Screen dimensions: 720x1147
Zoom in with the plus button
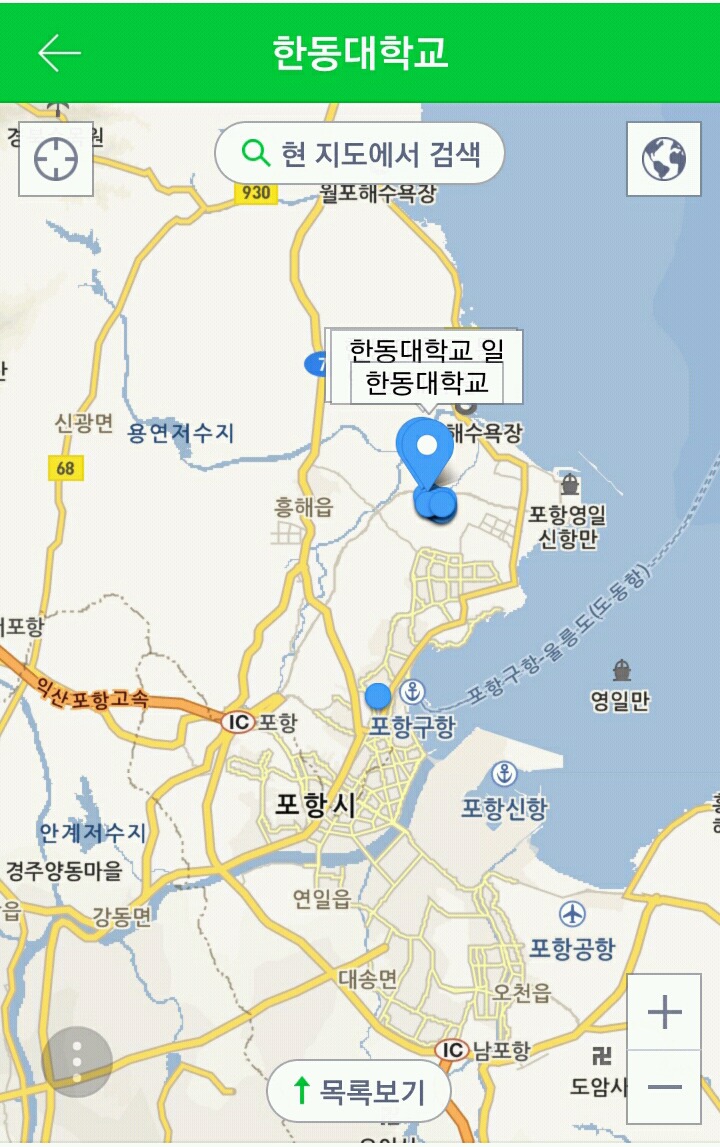coord(664,1013)
